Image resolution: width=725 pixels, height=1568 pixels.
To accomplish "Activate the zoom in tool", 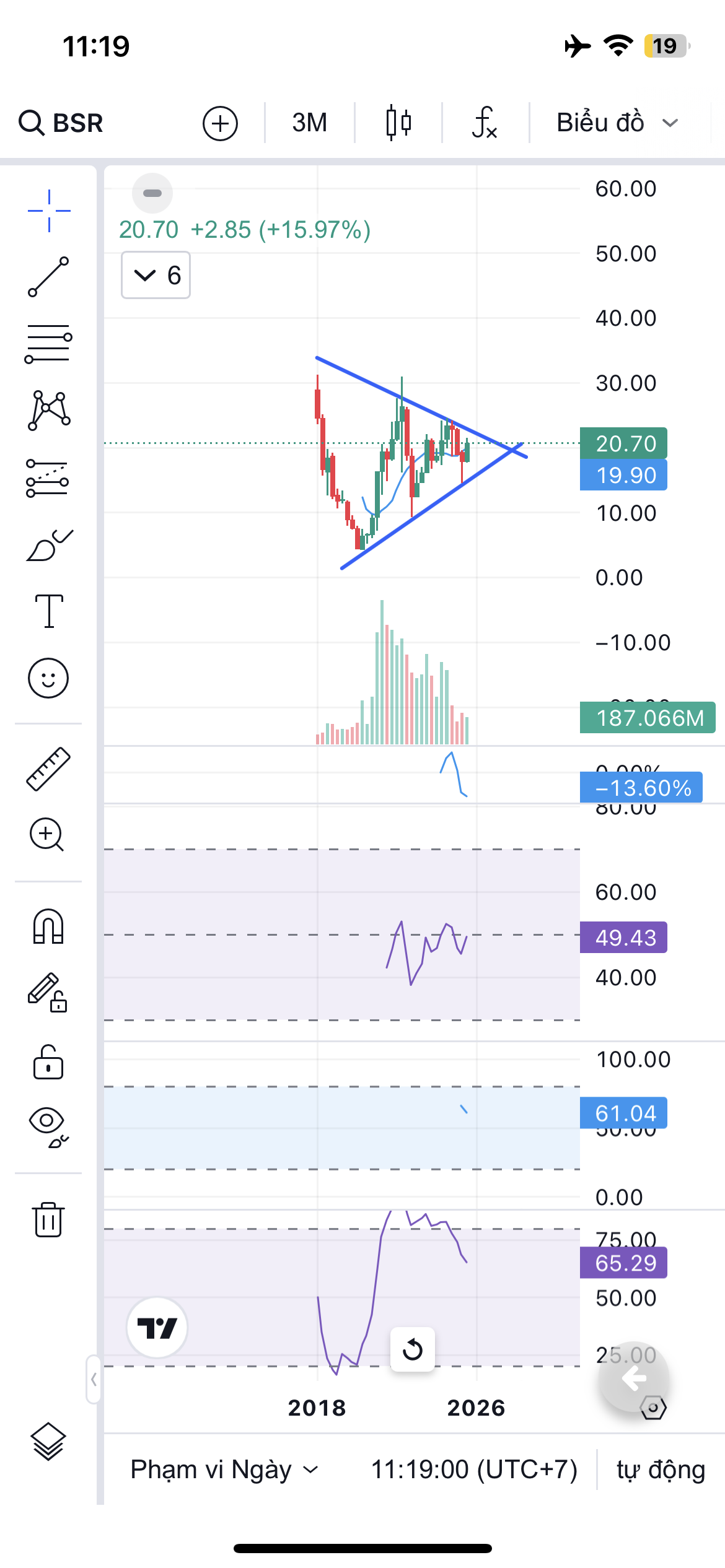I will click(x=47, y=835).
